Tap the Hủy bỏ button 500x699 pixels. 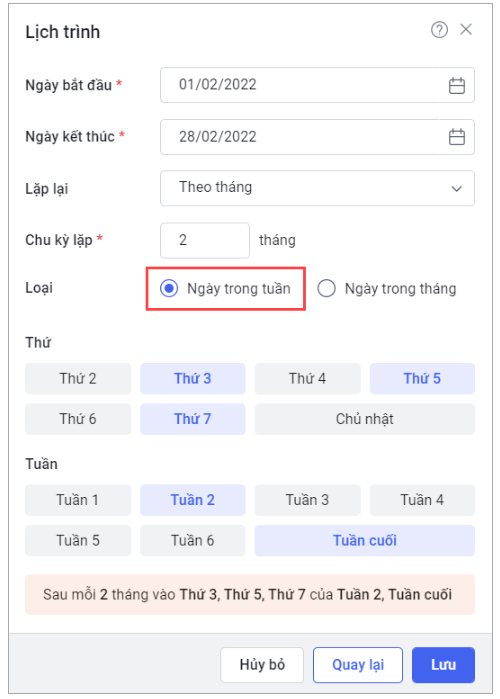[x=262, y=665]
